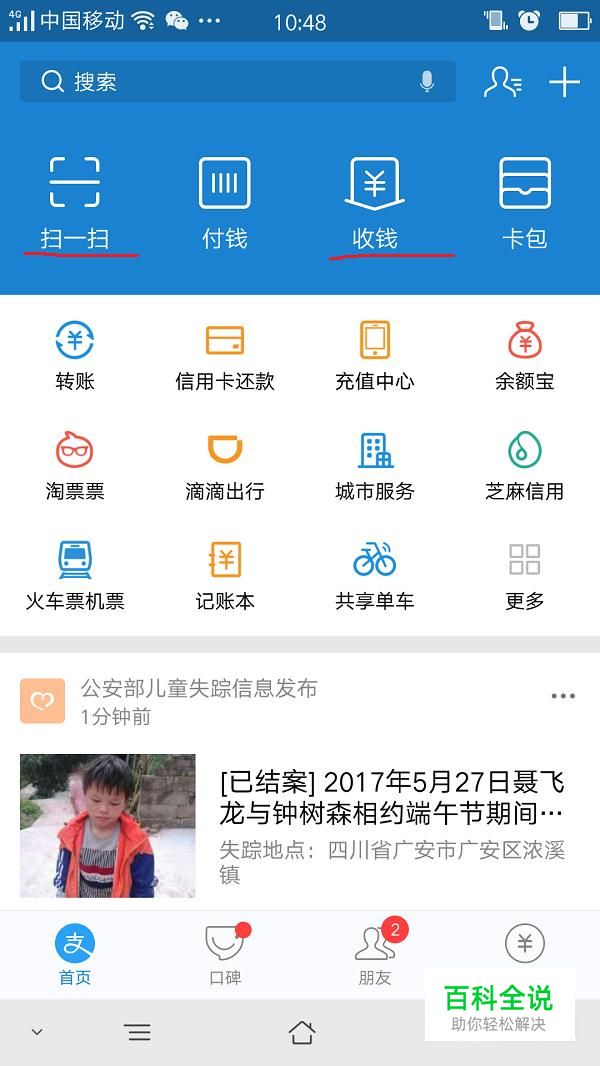Open 扫一扫 scanner
The width and height of the screenshot is (600, 1066).
point(75,202)
